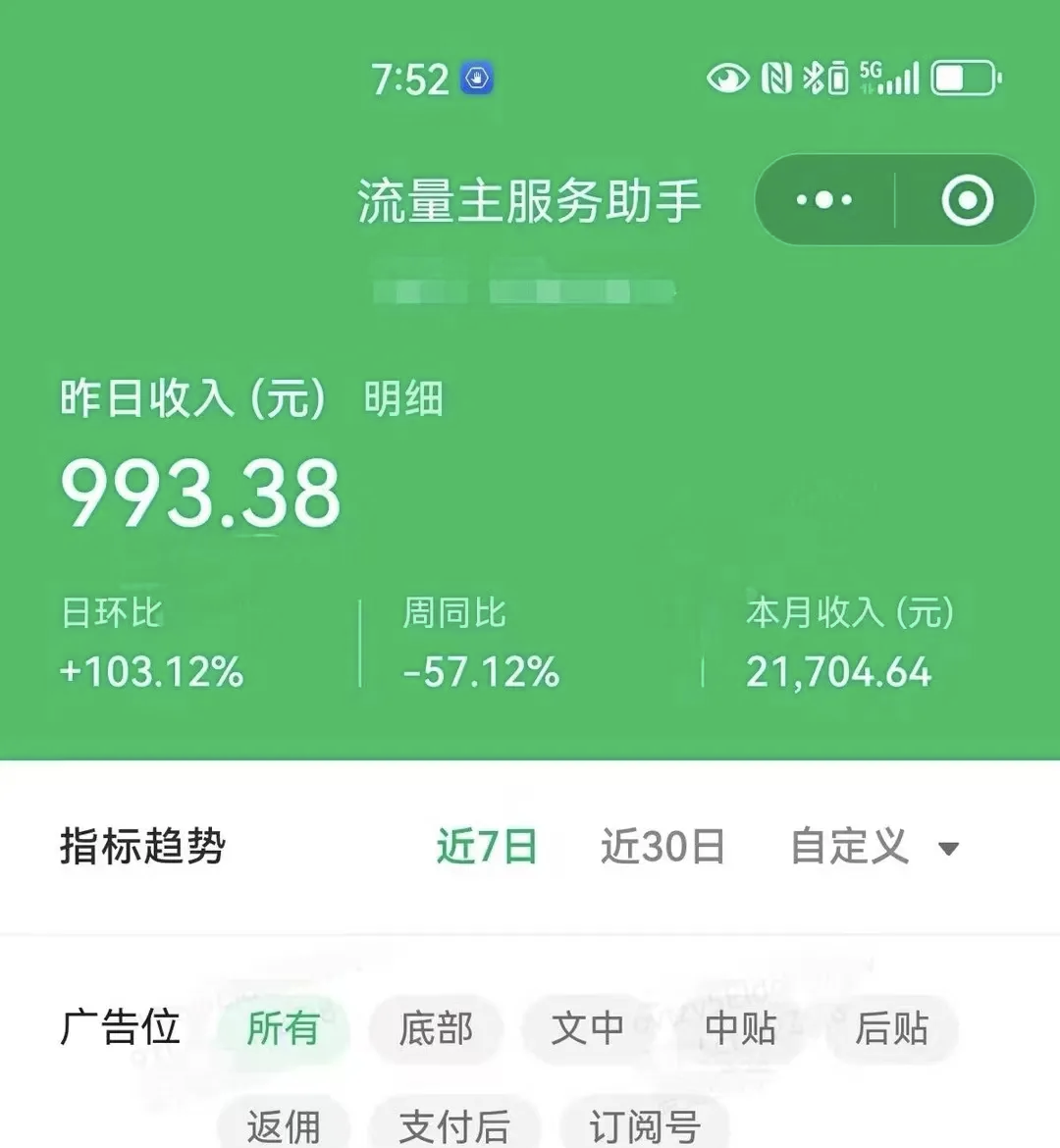Image resolution: width=1060 pixels, height=1148 pixels.
Task: Switch trend range to 近30日
Action: pos(662,846)
